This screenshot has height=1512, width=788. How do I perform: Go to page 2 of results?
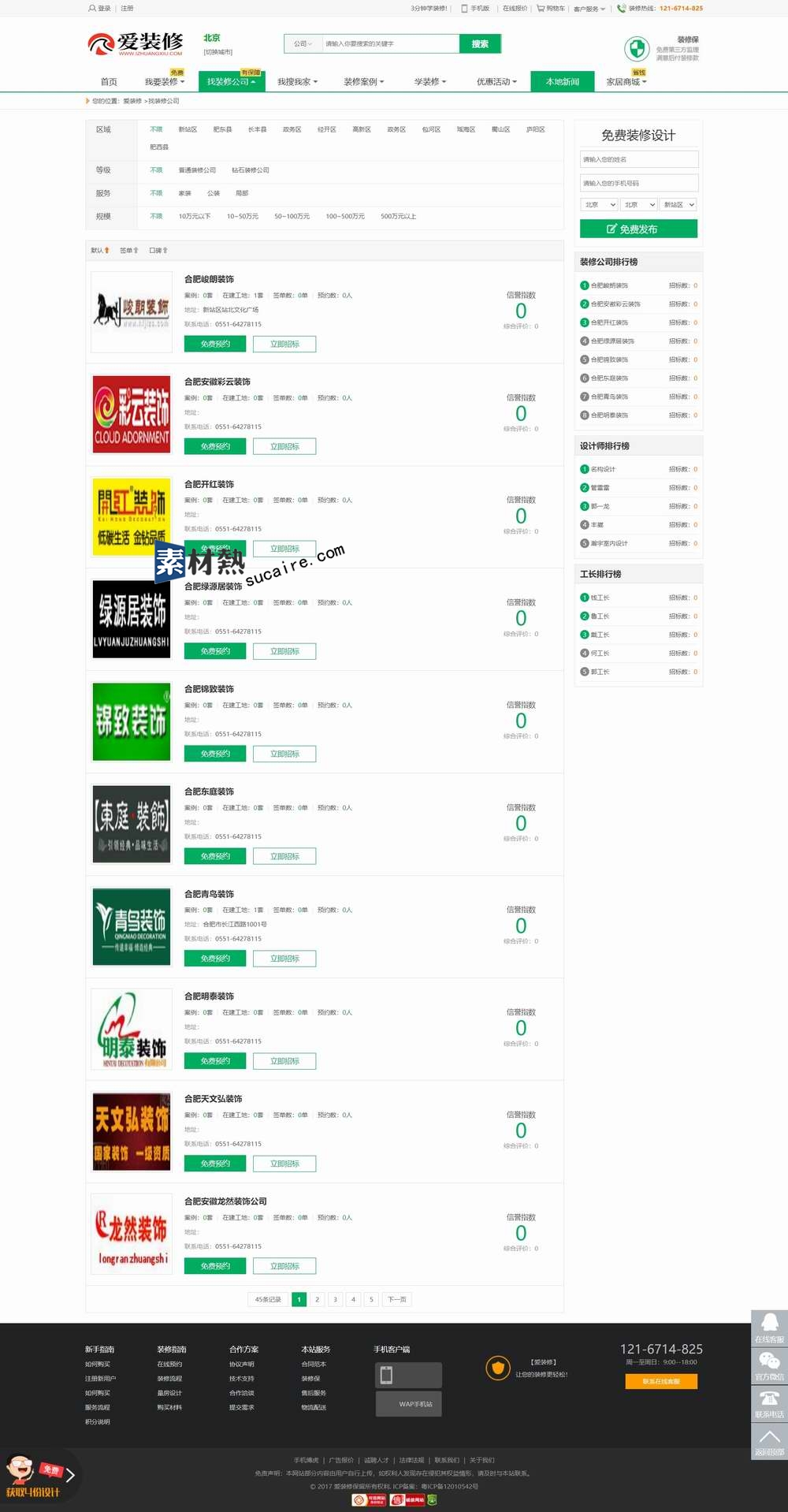[x=317, y=1300]
